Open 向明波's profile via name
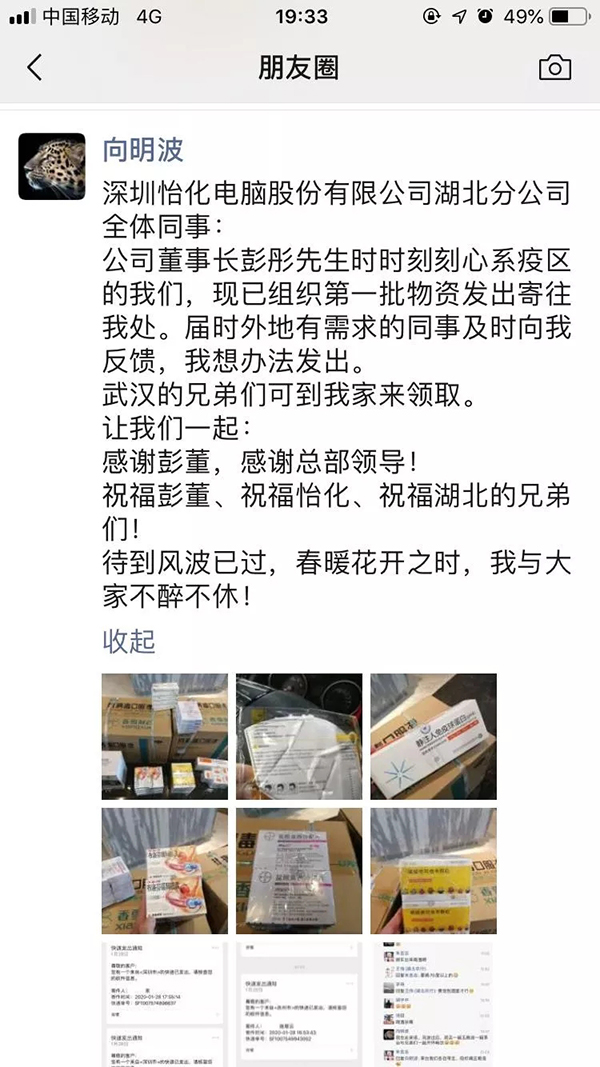600x1067 pixels. point(143,150)
